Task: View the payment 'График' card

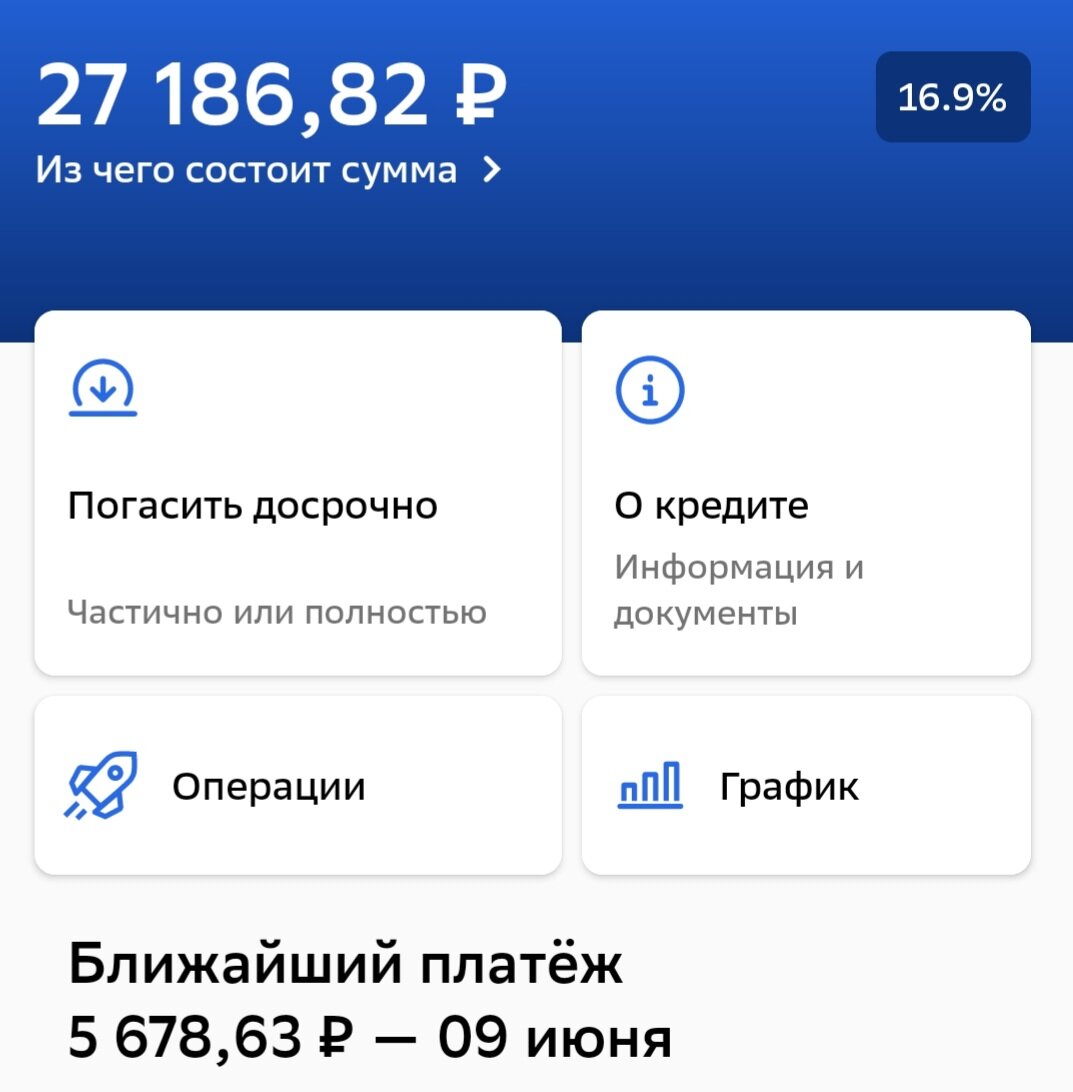Action: 806,786
